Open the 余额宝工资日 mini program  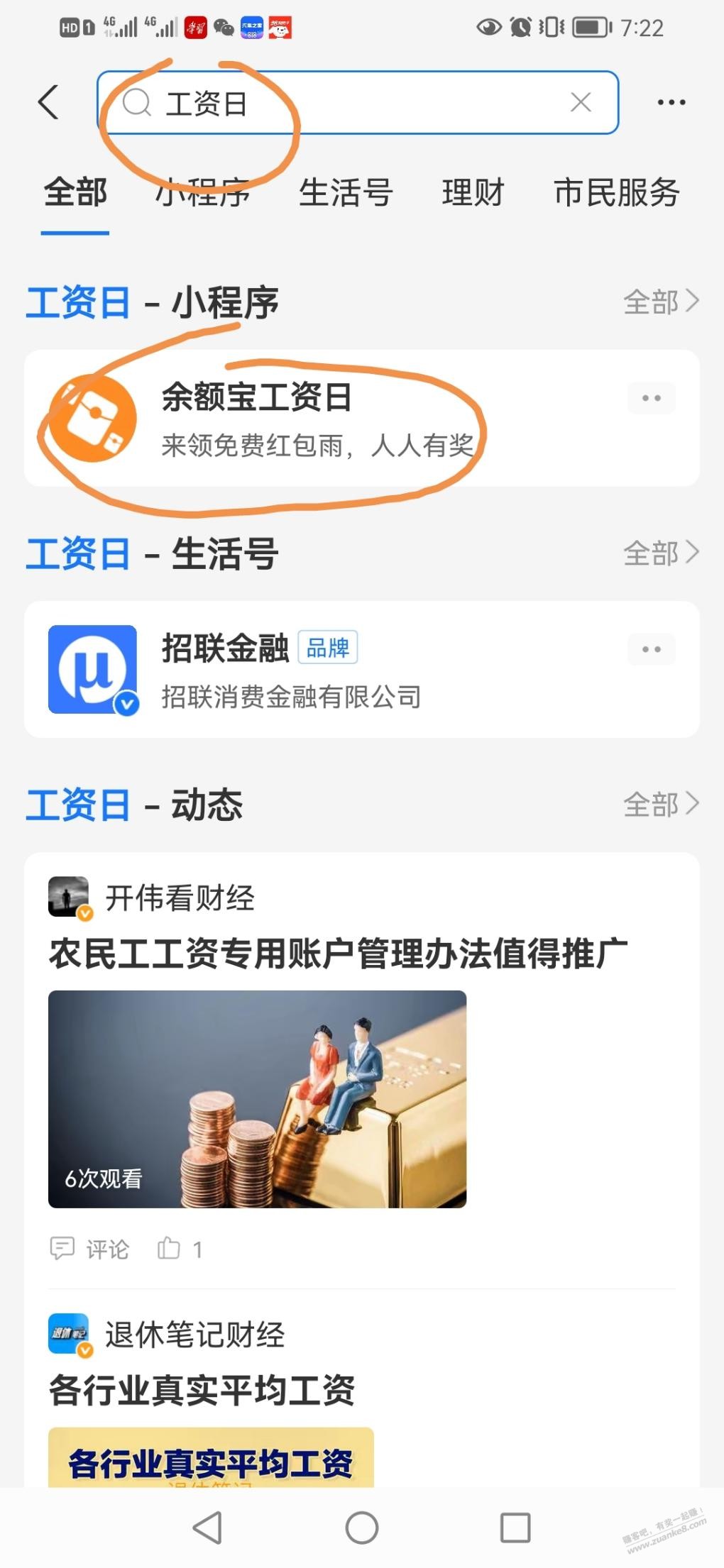[x=362, y=418]
